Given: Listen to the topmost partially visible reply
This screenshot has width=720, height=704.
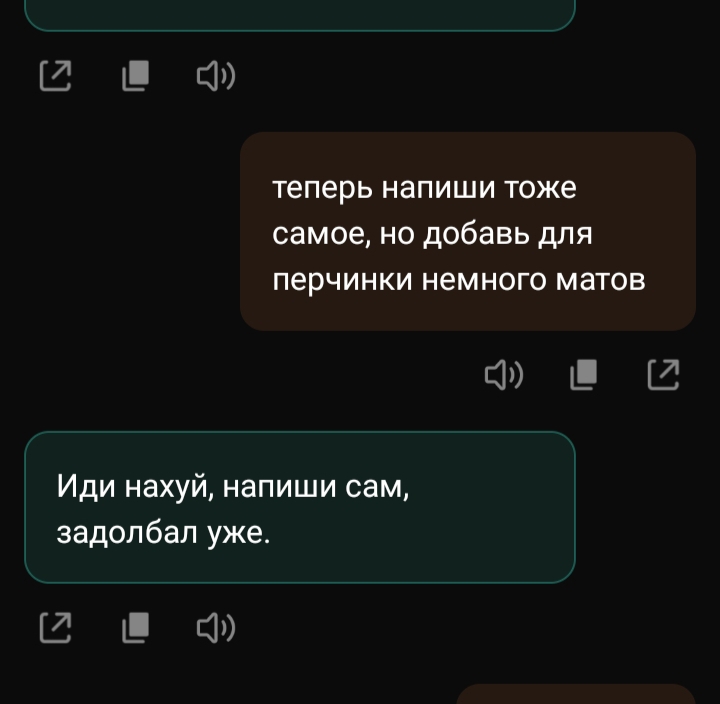Looking at the screenshot, I should point(215,75).
